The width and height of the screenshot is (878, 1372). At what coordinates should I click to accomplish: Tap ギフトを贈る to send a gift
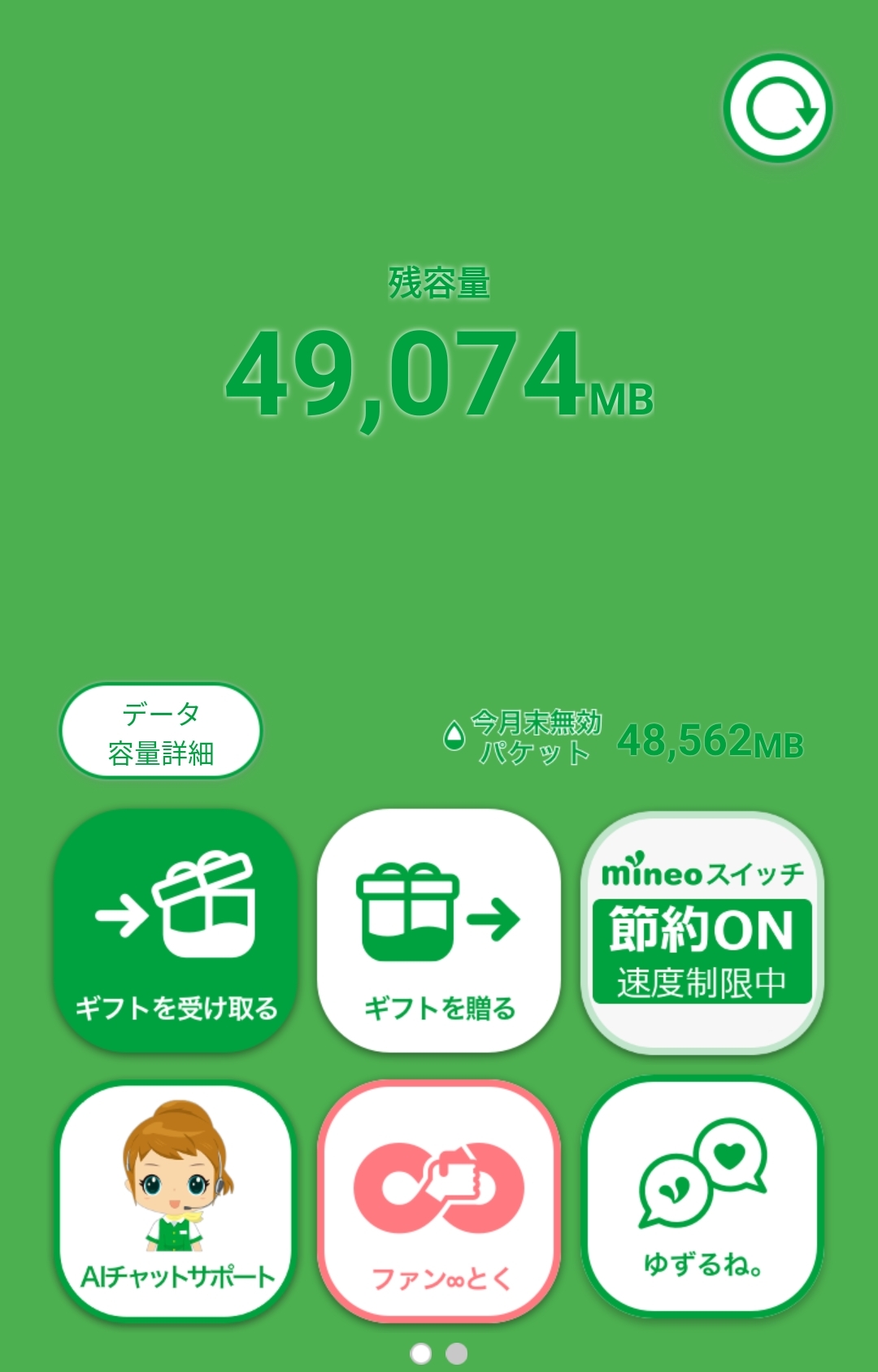point(439,931)
